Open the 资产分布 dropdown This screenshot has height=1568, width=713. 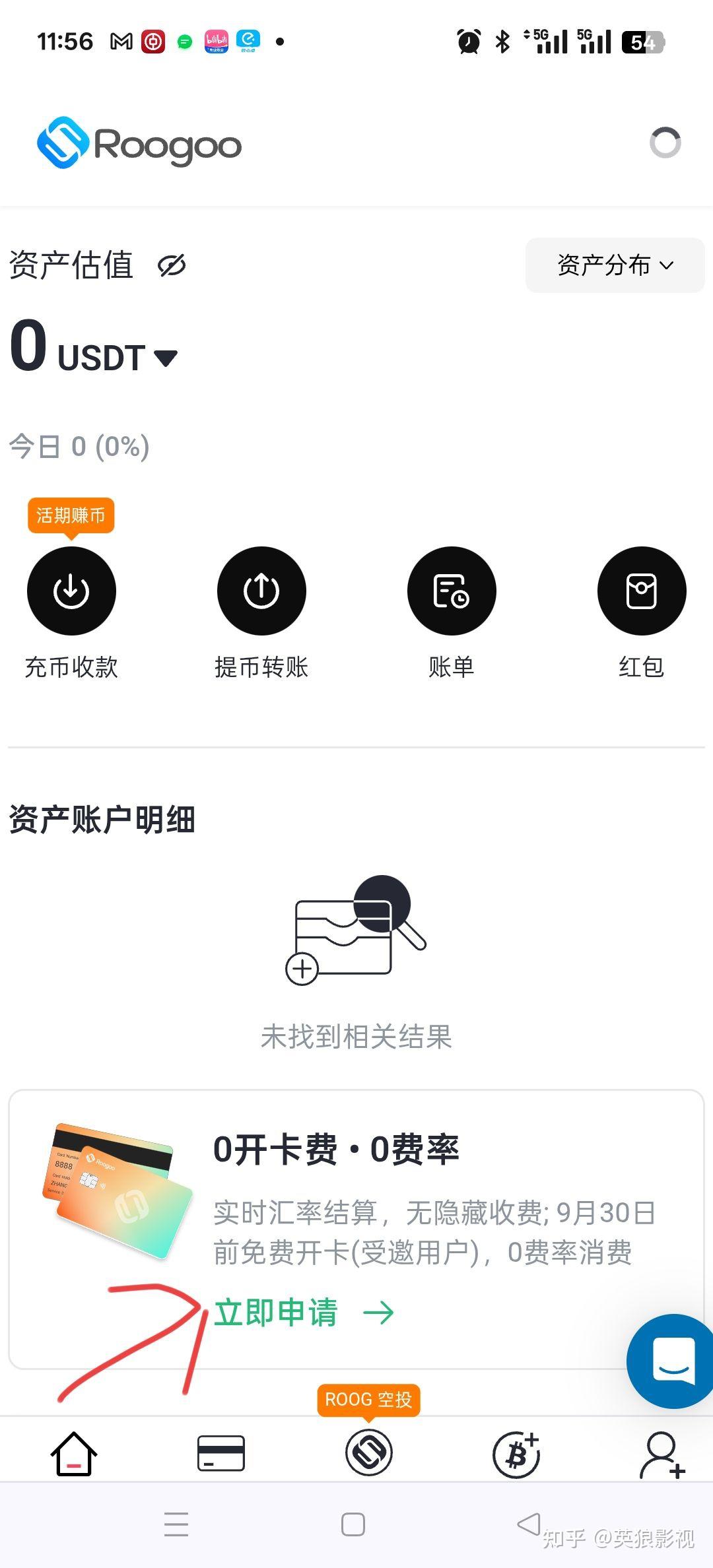pos(613,265)
